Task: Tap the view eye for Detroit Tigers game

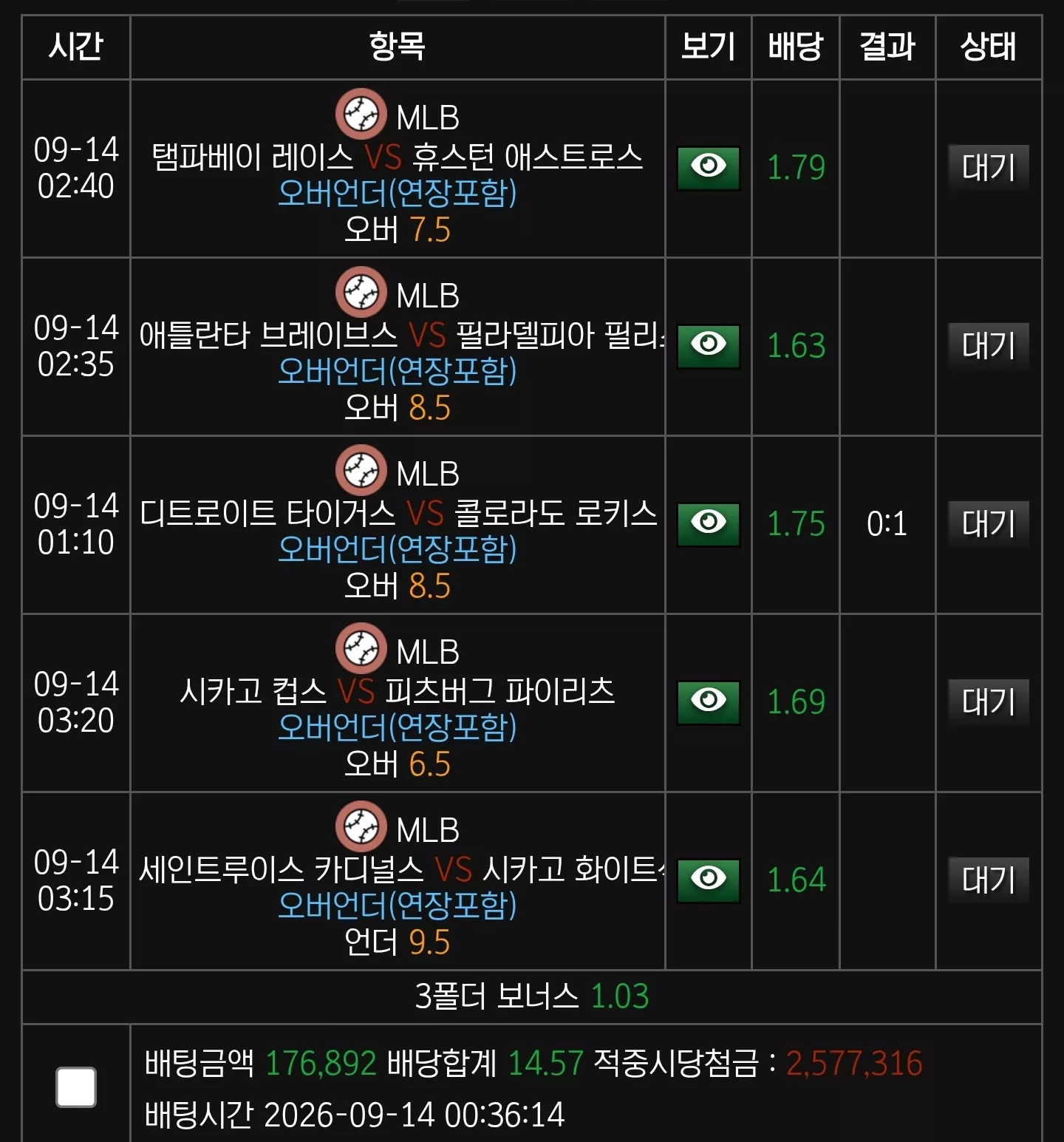Action: (709, 524)
